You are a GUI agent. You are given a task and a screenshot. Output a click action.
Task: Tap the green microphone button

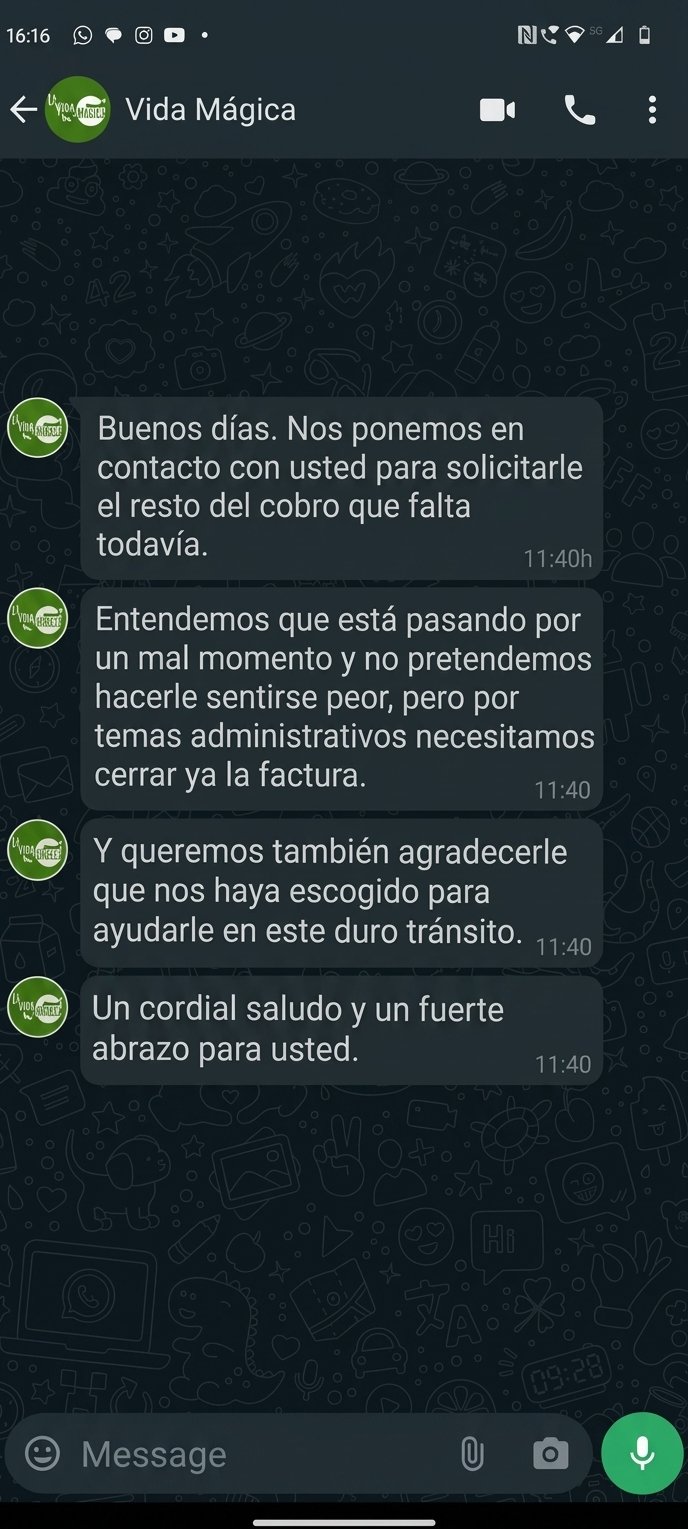click(x=642, y=1453)
